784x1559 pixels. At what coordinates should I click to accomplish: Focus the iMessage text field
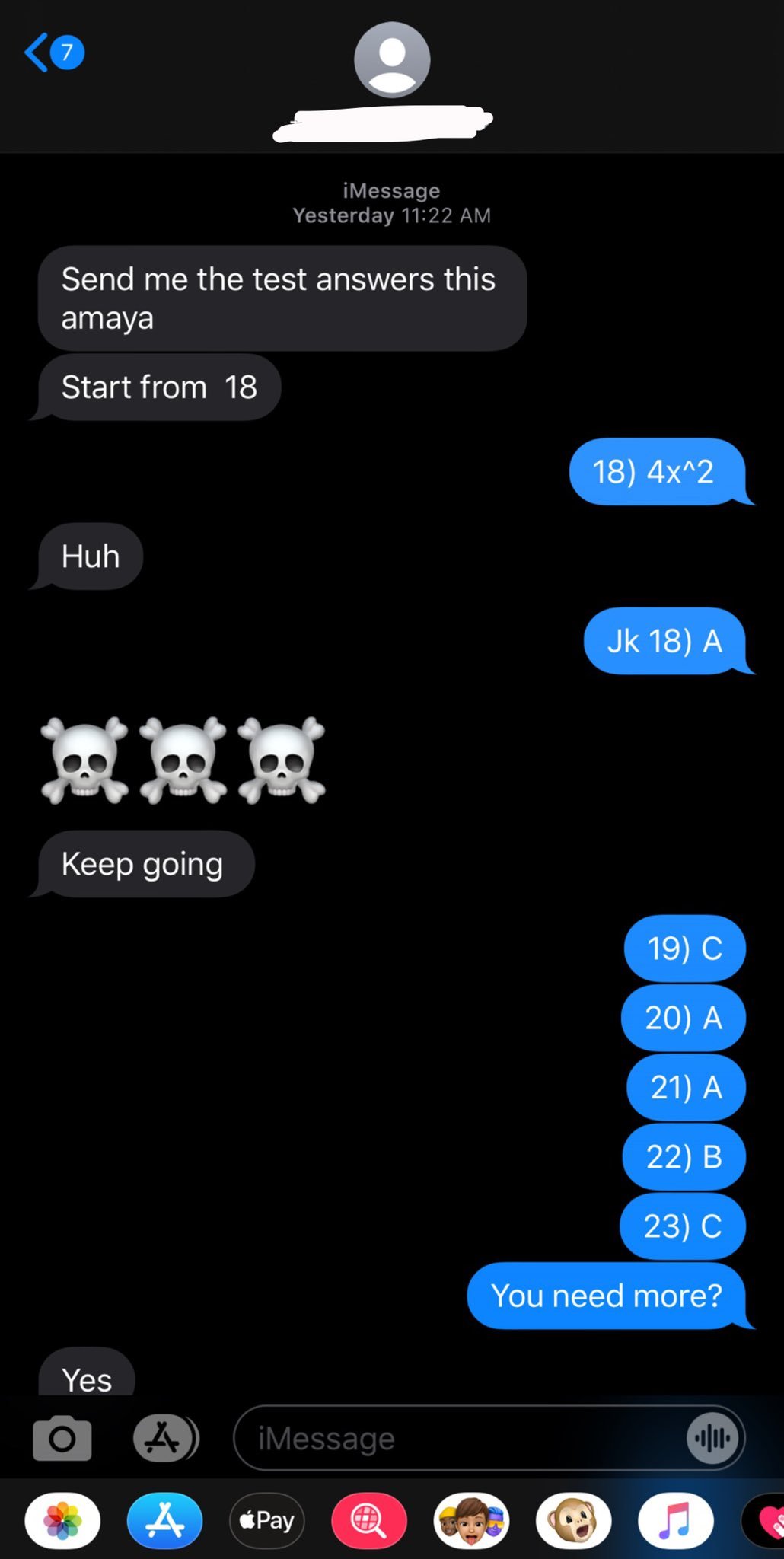click(x=457, y=1438)
